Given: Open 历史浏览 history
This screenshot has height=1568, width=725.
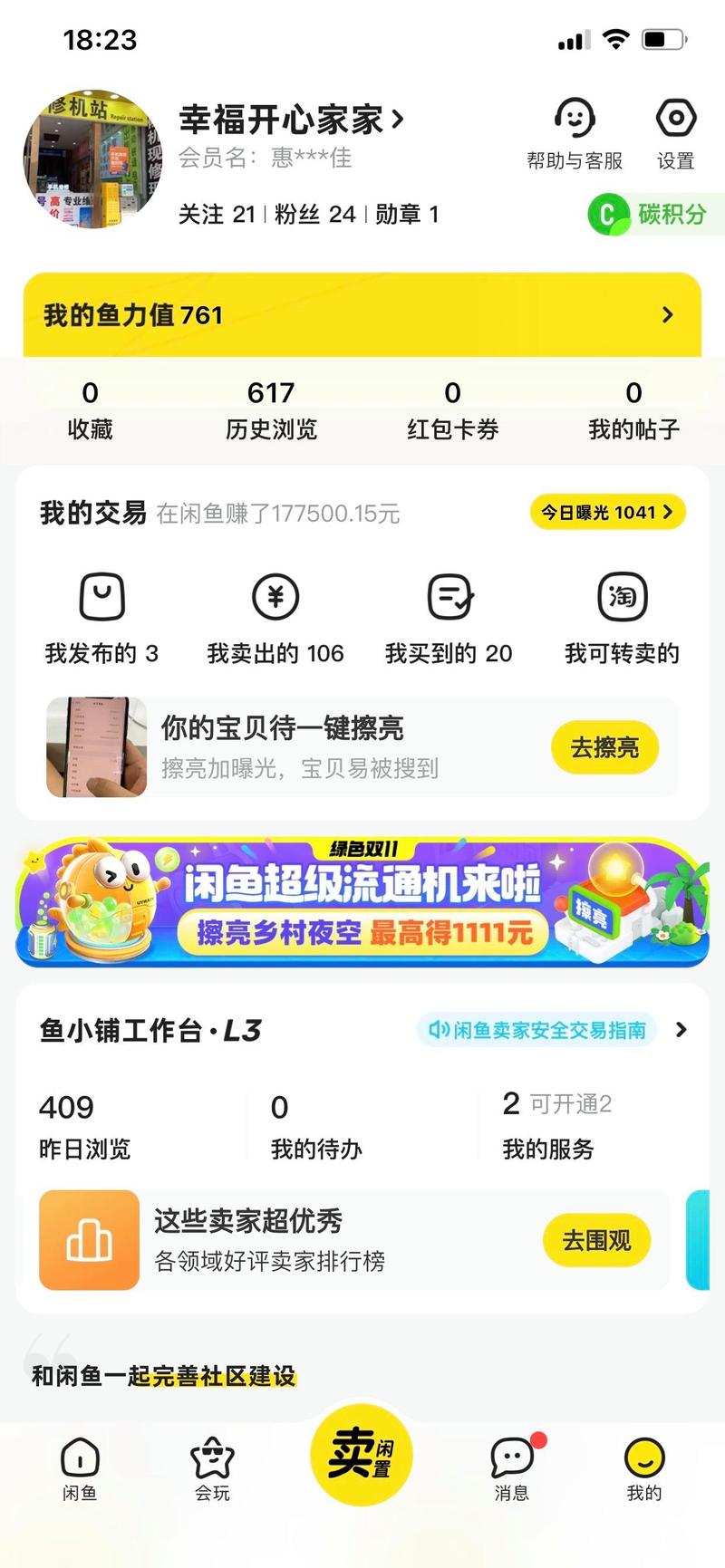Looking at the screenshot, I should pos(271,409).
